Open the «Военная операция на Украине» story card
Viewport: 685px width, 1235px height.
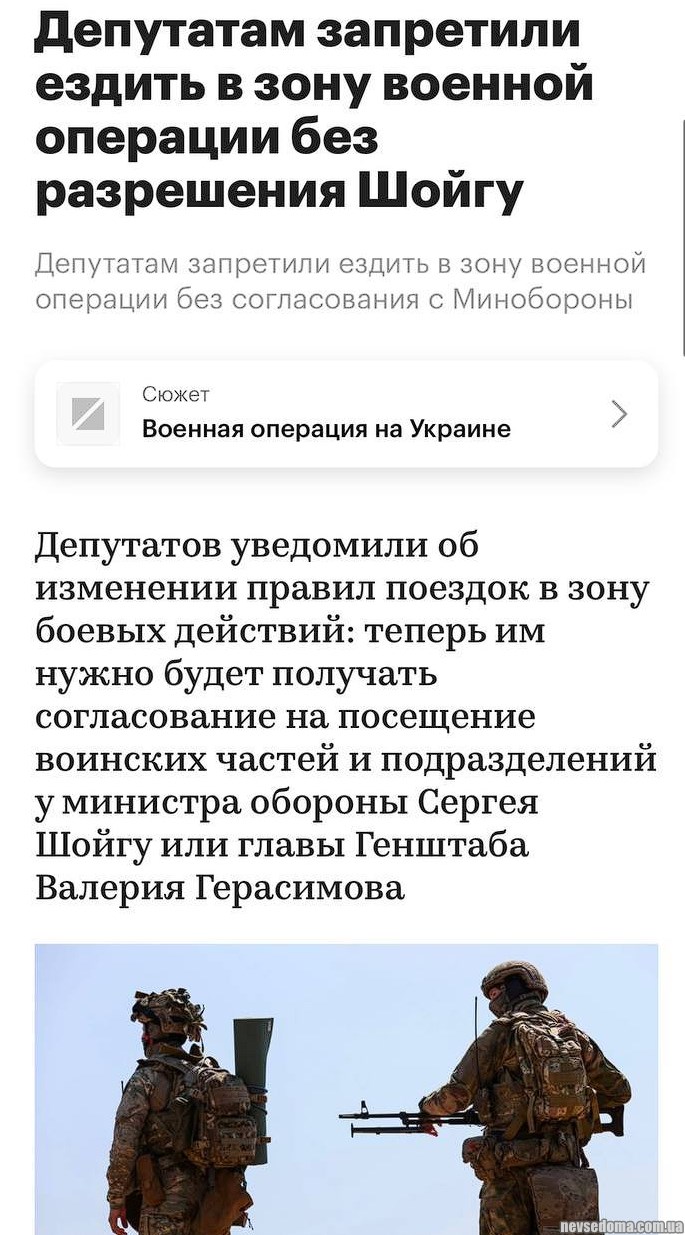click(345, 414)
